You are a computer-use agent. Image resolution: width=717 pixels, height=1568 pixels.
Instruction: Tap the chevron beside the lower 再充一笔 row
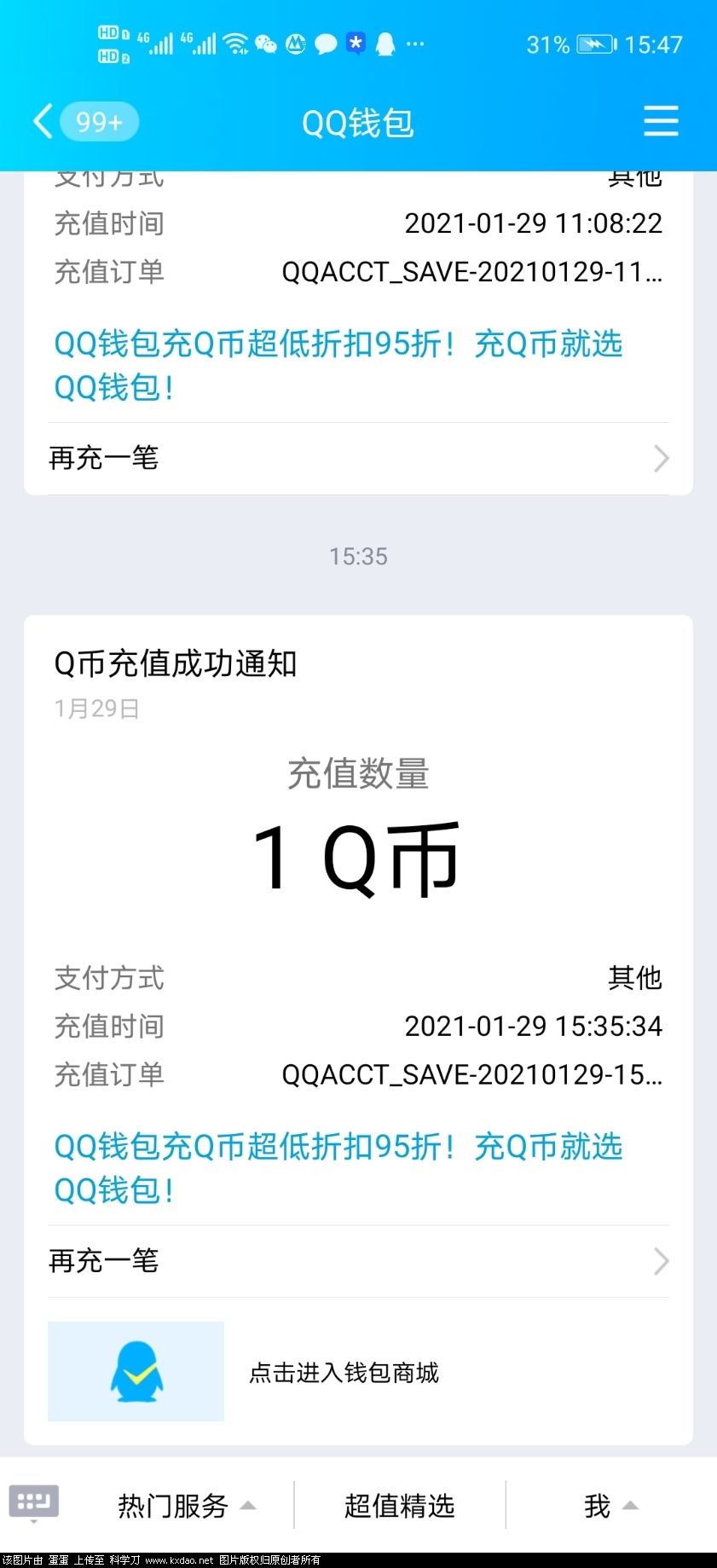tap(661, 1262)
